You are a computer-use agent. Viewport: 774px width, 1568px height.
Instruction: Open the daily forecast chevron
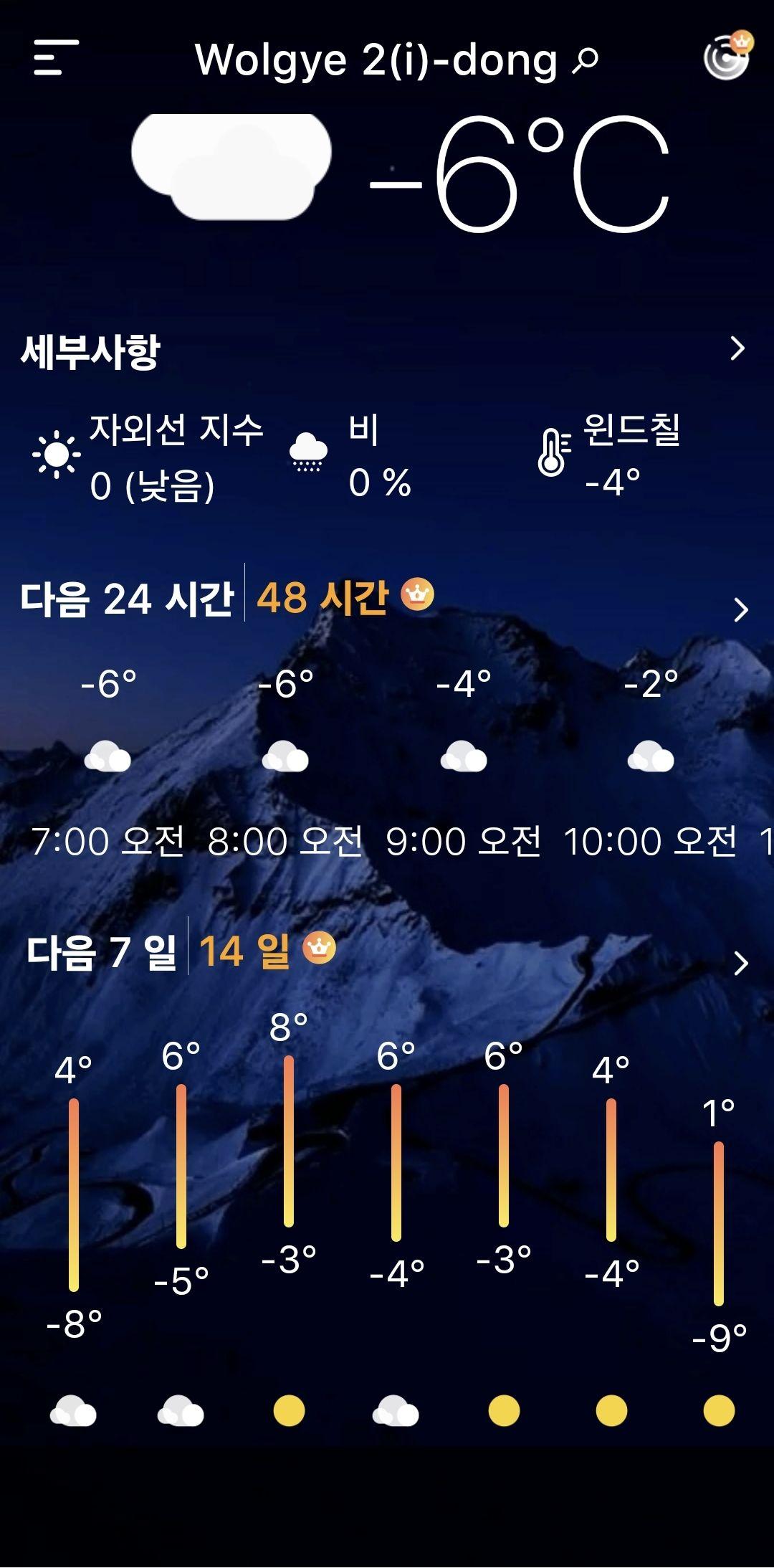pyautogui.click(x=740, y=963)
